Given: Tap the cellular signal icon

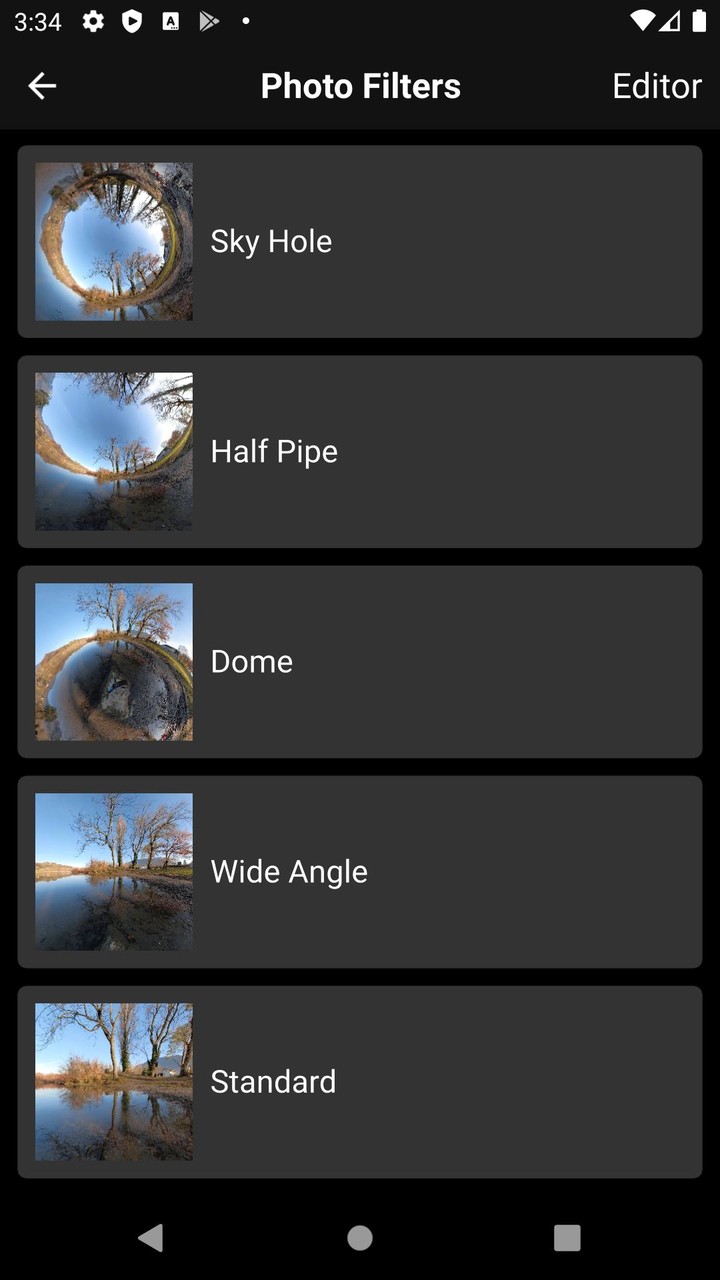Looking at the screenshot, I should [671, 21].
